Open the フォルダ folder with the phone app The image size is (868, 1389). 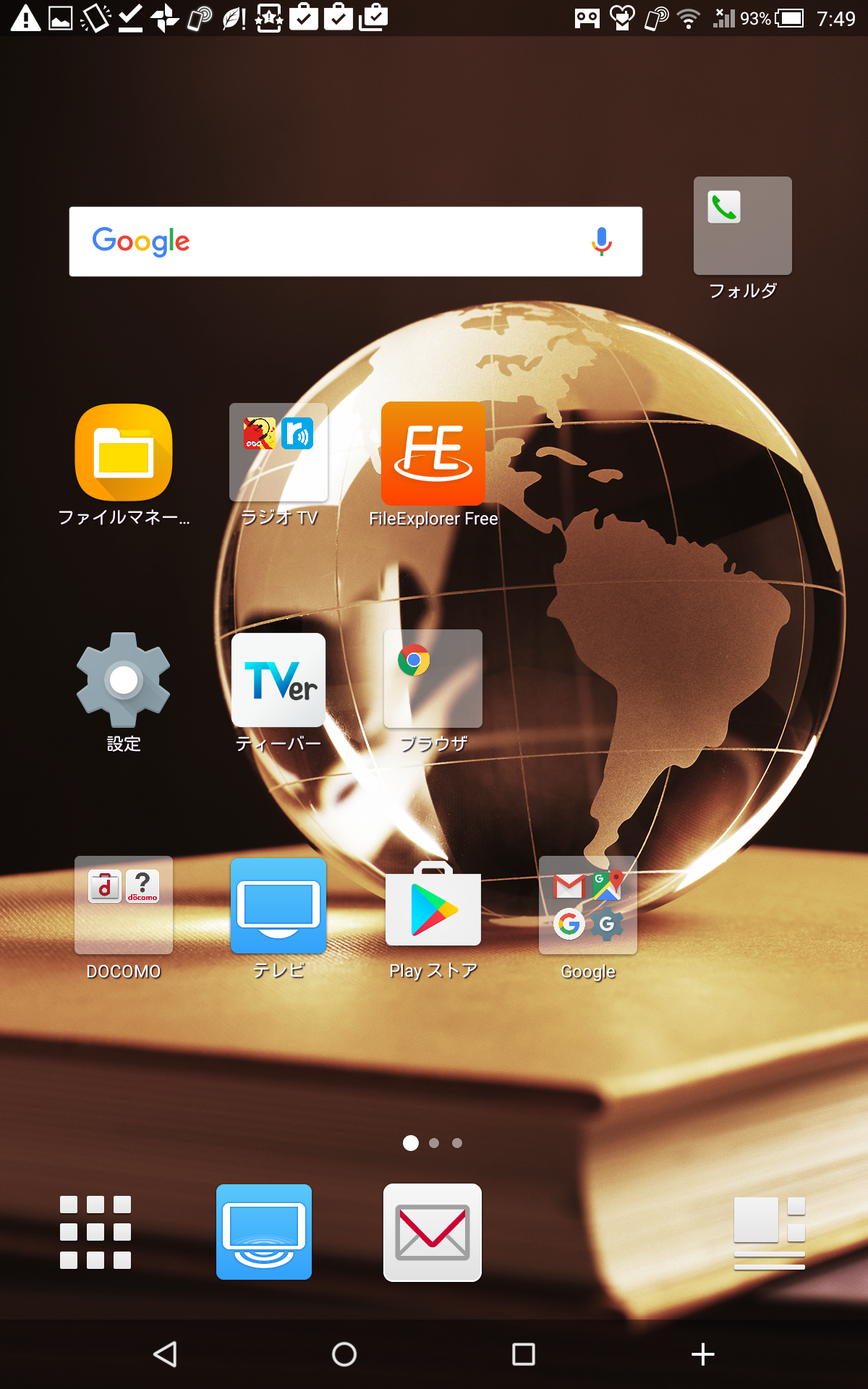point(742,226)
